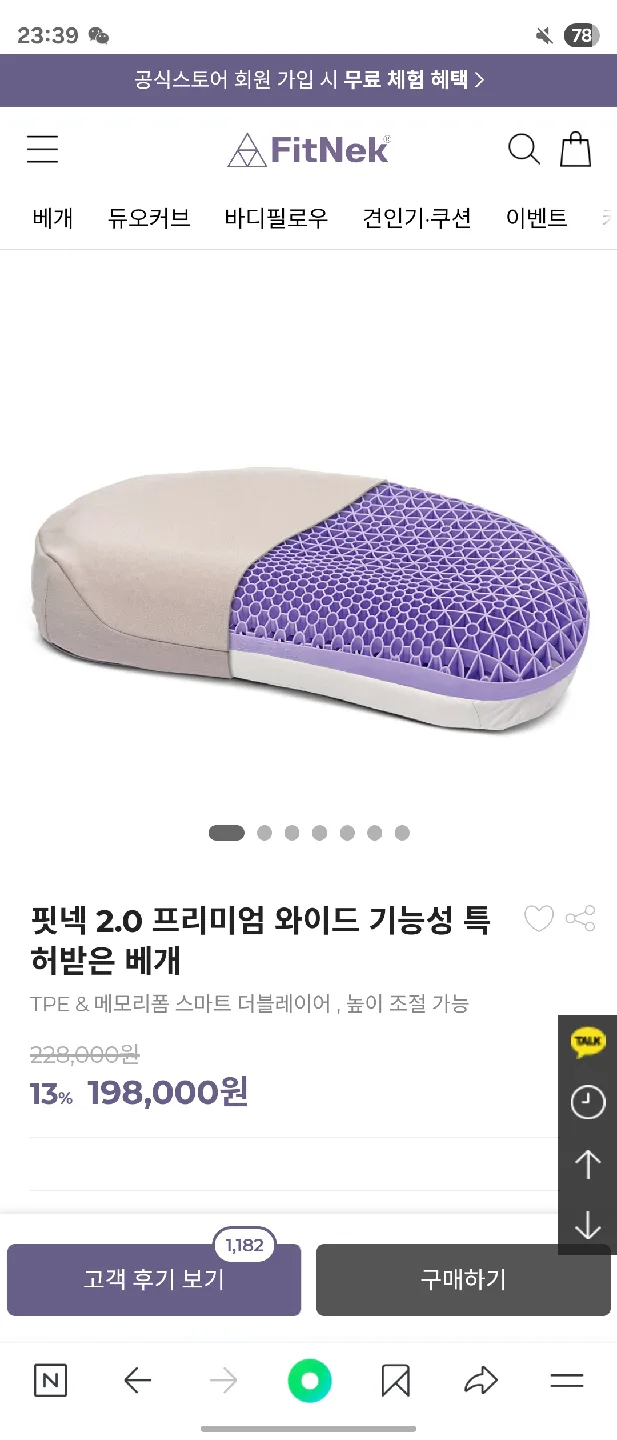The height and width of the screenshot is (1440, 617).
Task: Open the hamburger menu
Action: tap(42, 150)
